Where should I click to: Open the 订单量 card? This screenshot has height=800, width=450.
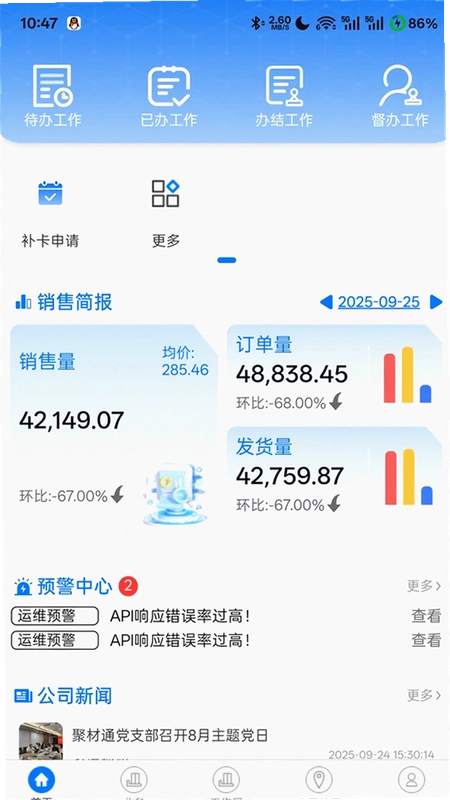point(335,372)
